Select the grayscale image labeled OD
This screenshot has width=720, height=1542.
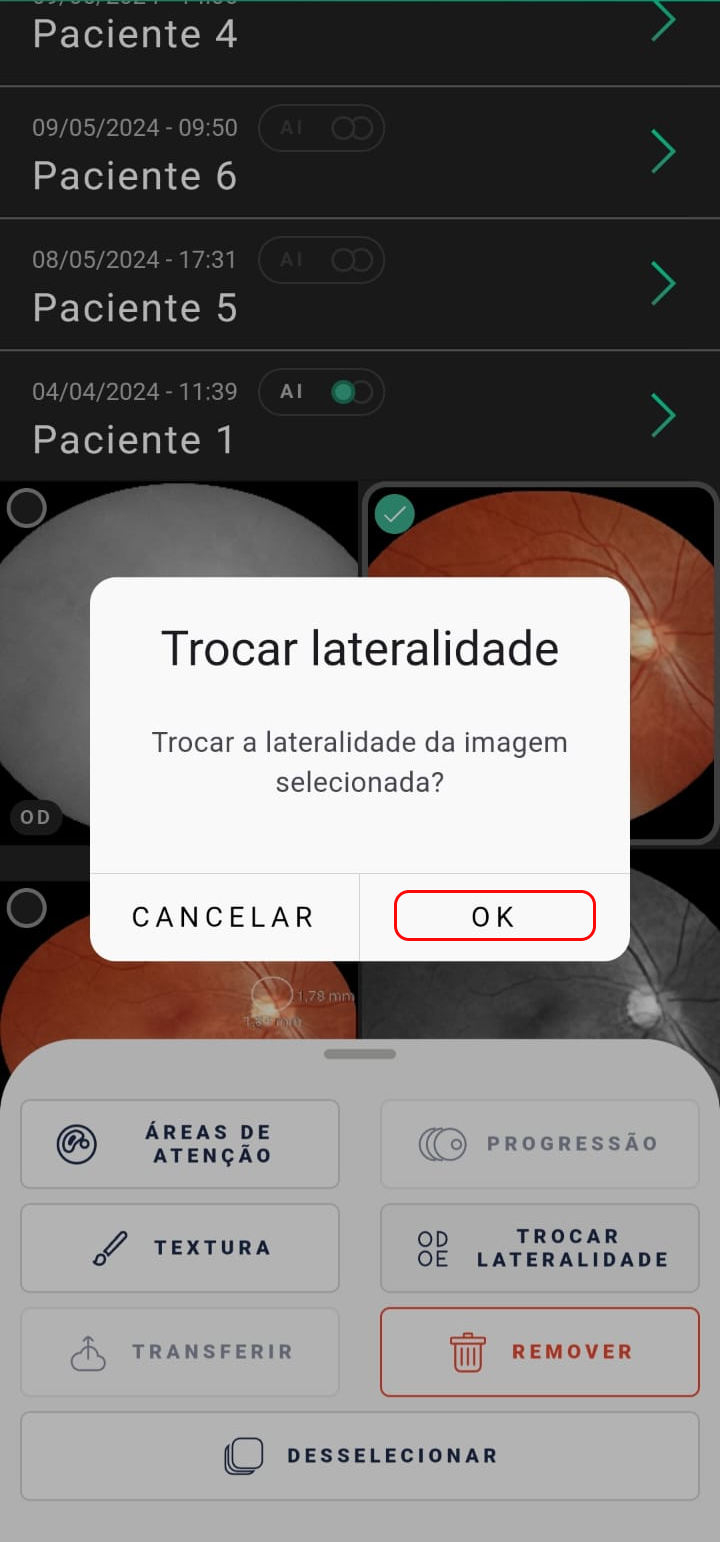pyautogui.click(x=26, y=508)
